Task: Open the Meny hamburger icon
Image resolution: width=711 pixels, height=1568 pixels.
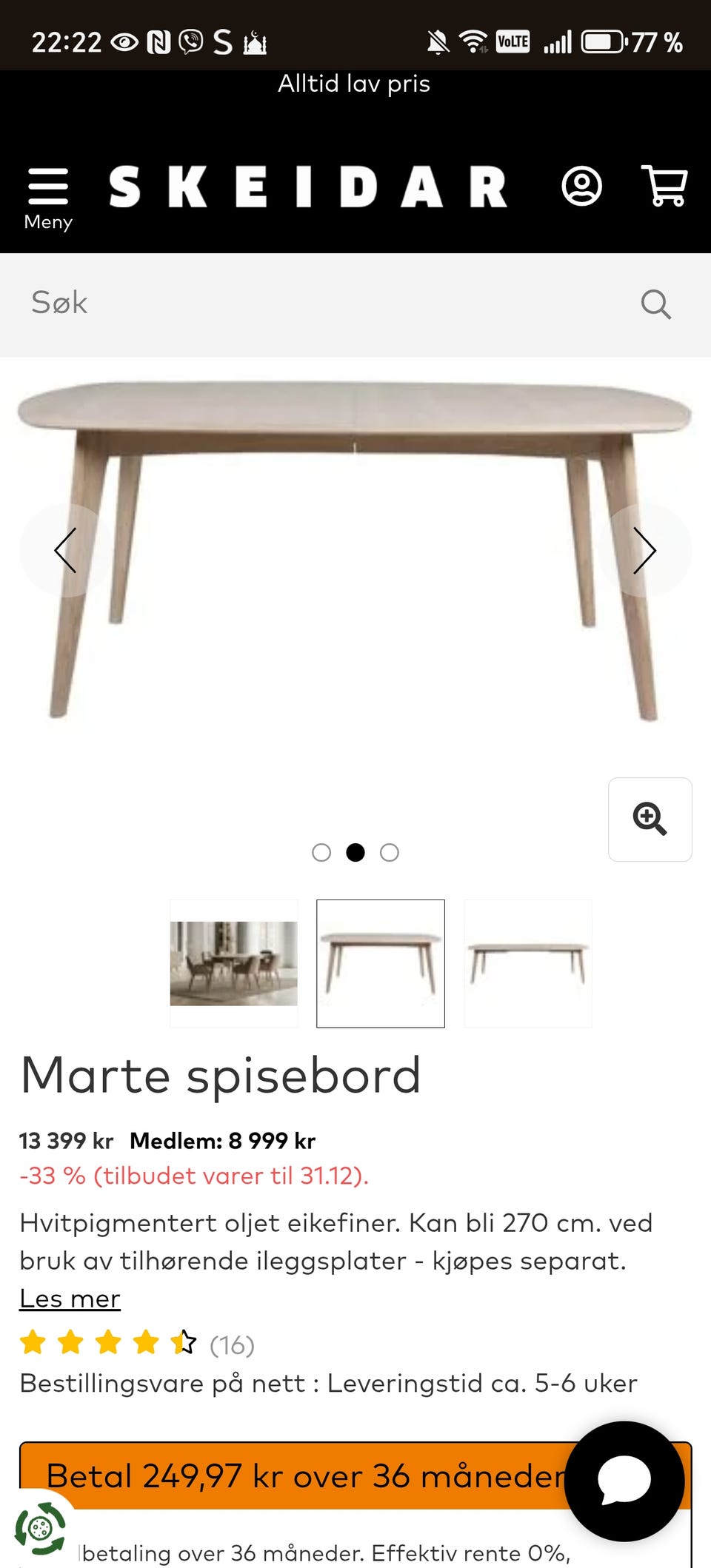Action: [47, 185]
